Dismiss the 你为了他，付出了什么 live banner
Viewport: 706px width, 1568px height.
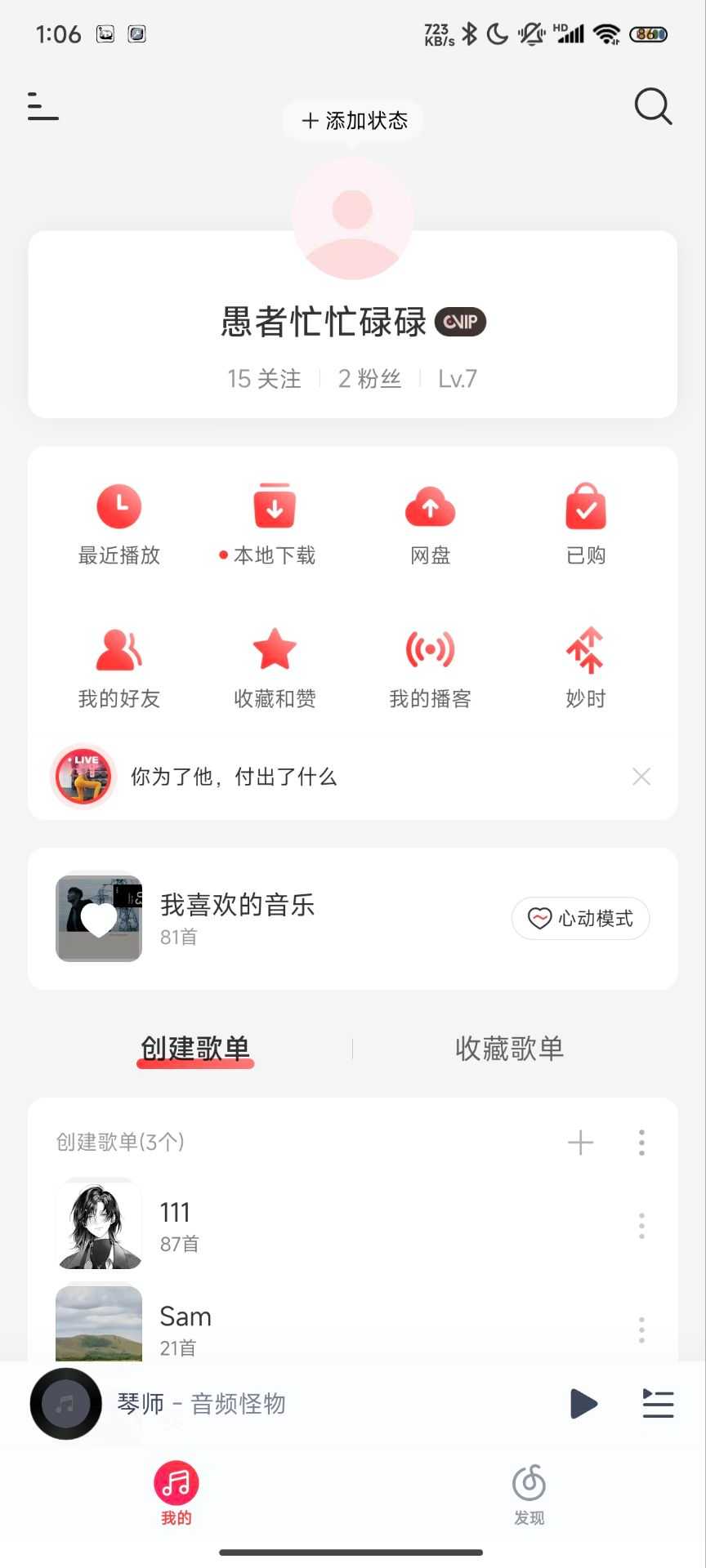(641, 777)
